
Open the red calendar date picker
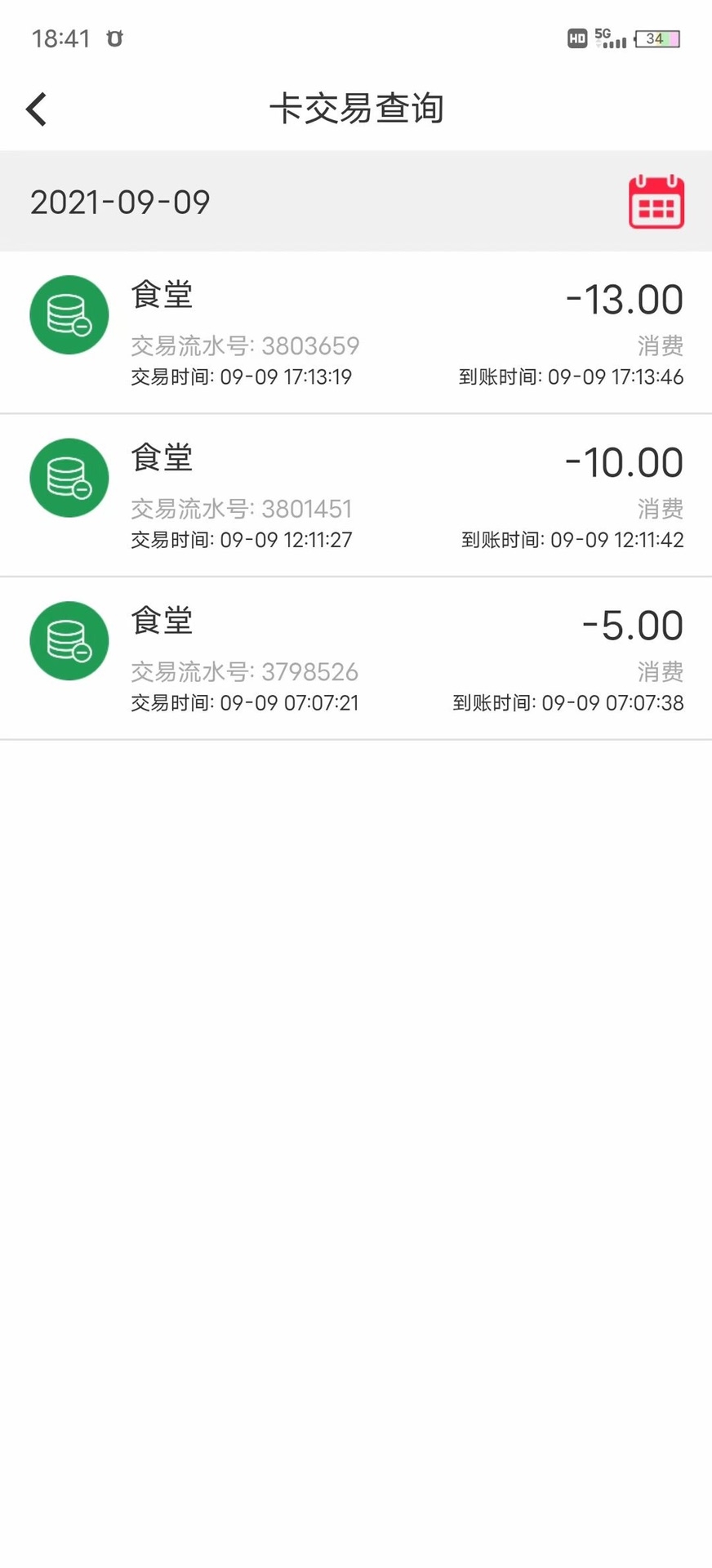coord(656,202)
